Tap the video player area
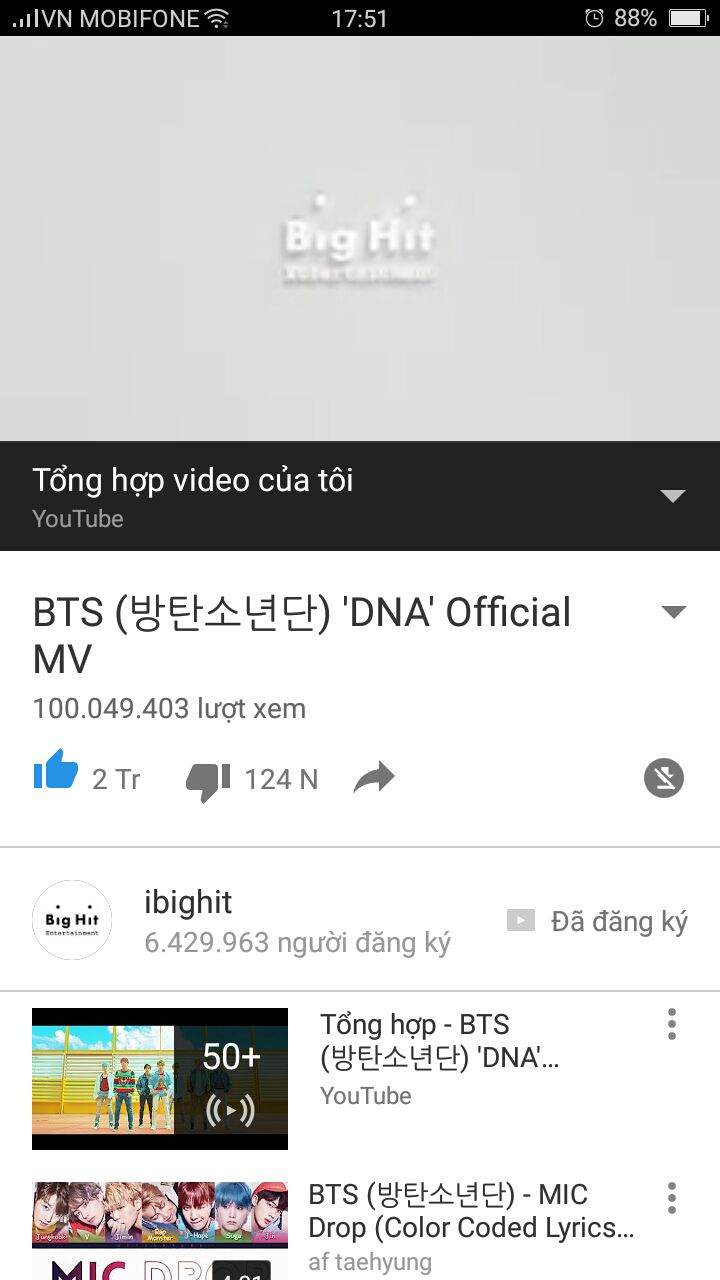This screenshot has height=1280, width=720. (360, 238)
